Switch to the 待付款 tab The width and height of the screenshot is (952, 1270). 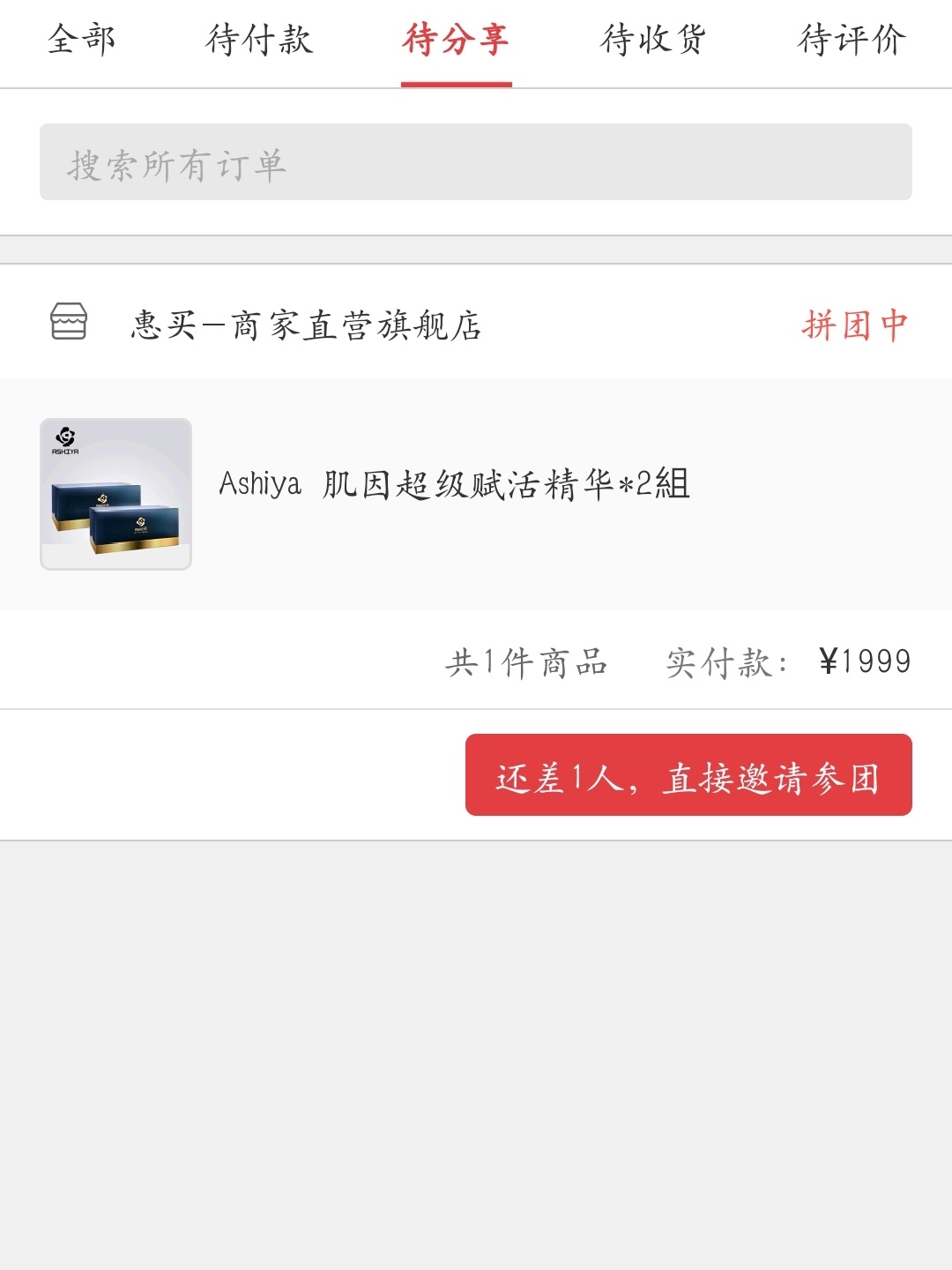259,41
